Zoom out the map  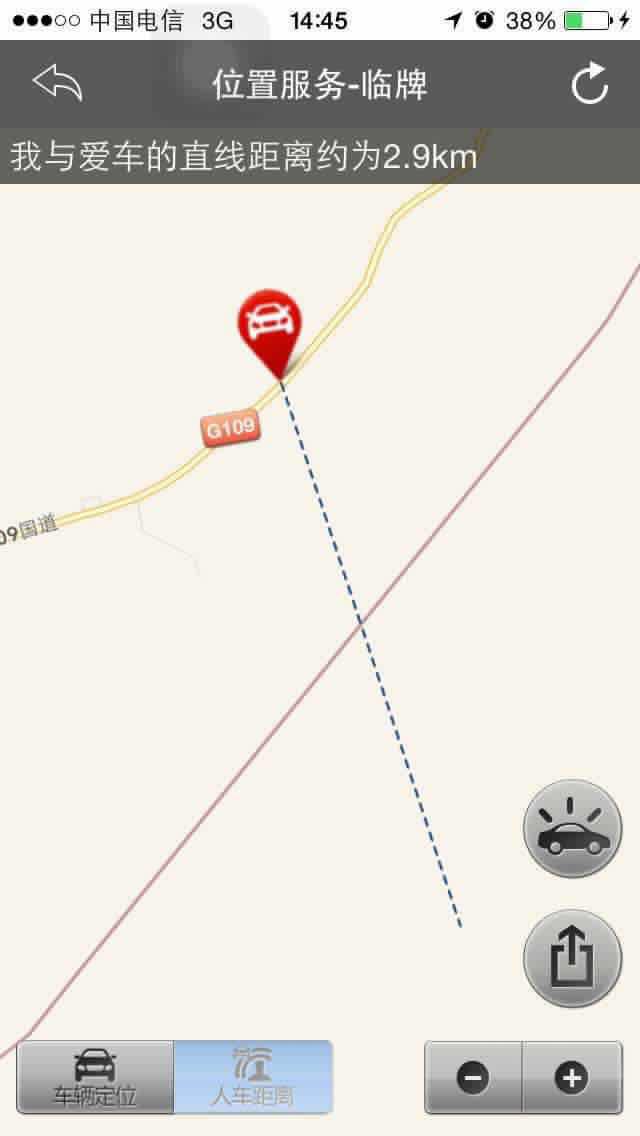[x=473, y=1077]
